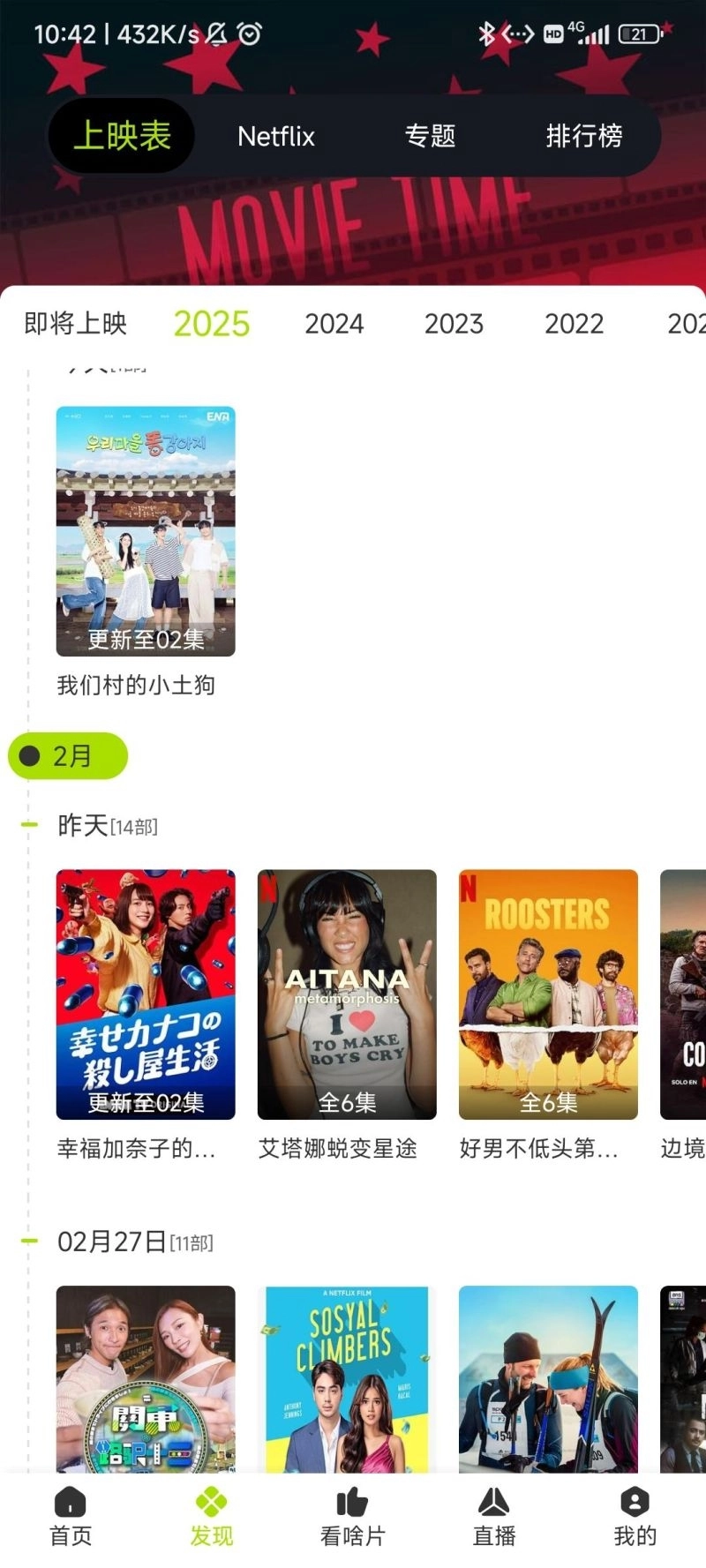Expand the 昨天[14部] section
The image size is (706, 1568).
(106, 828)
